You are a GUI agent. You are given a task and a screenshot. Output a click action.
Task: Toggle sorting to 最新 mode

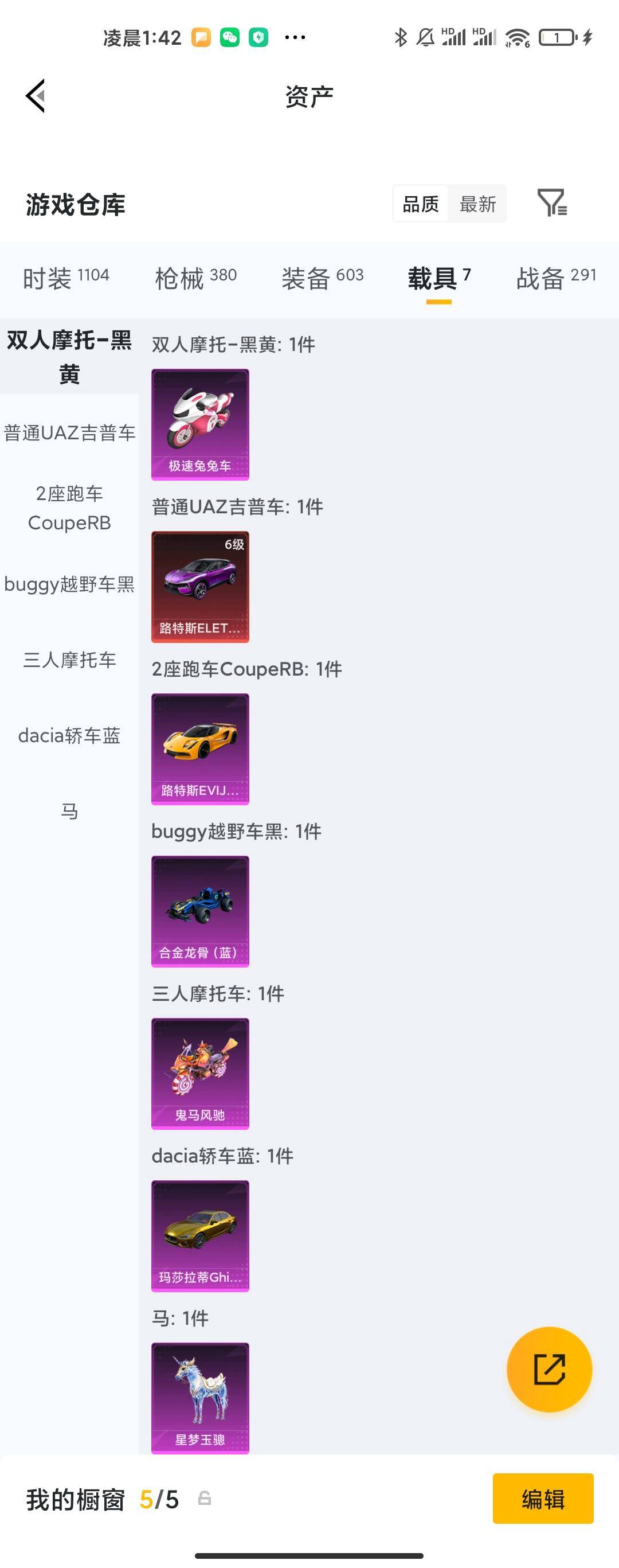[478, 203]
